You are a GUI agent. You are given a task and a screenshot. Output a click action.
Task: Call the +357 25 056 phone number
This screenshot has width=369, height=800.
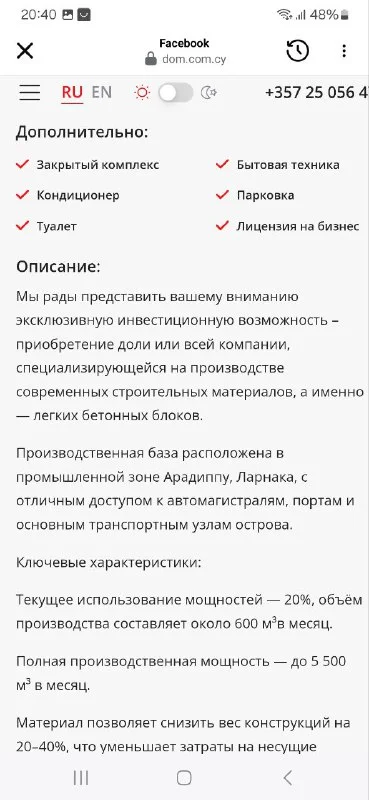(x=317, y=92)
